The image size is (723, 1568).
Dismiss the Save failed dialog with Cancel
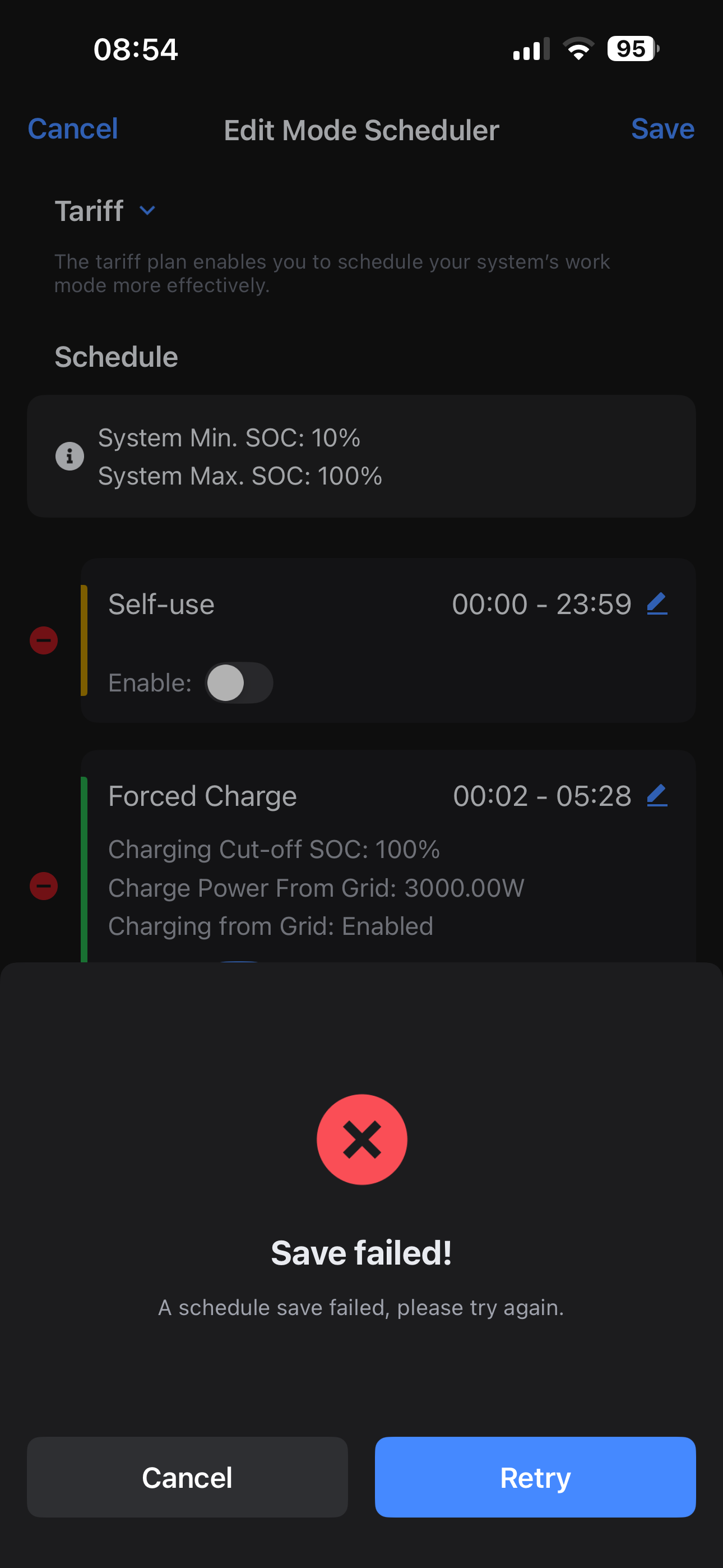coord(187,1477)
